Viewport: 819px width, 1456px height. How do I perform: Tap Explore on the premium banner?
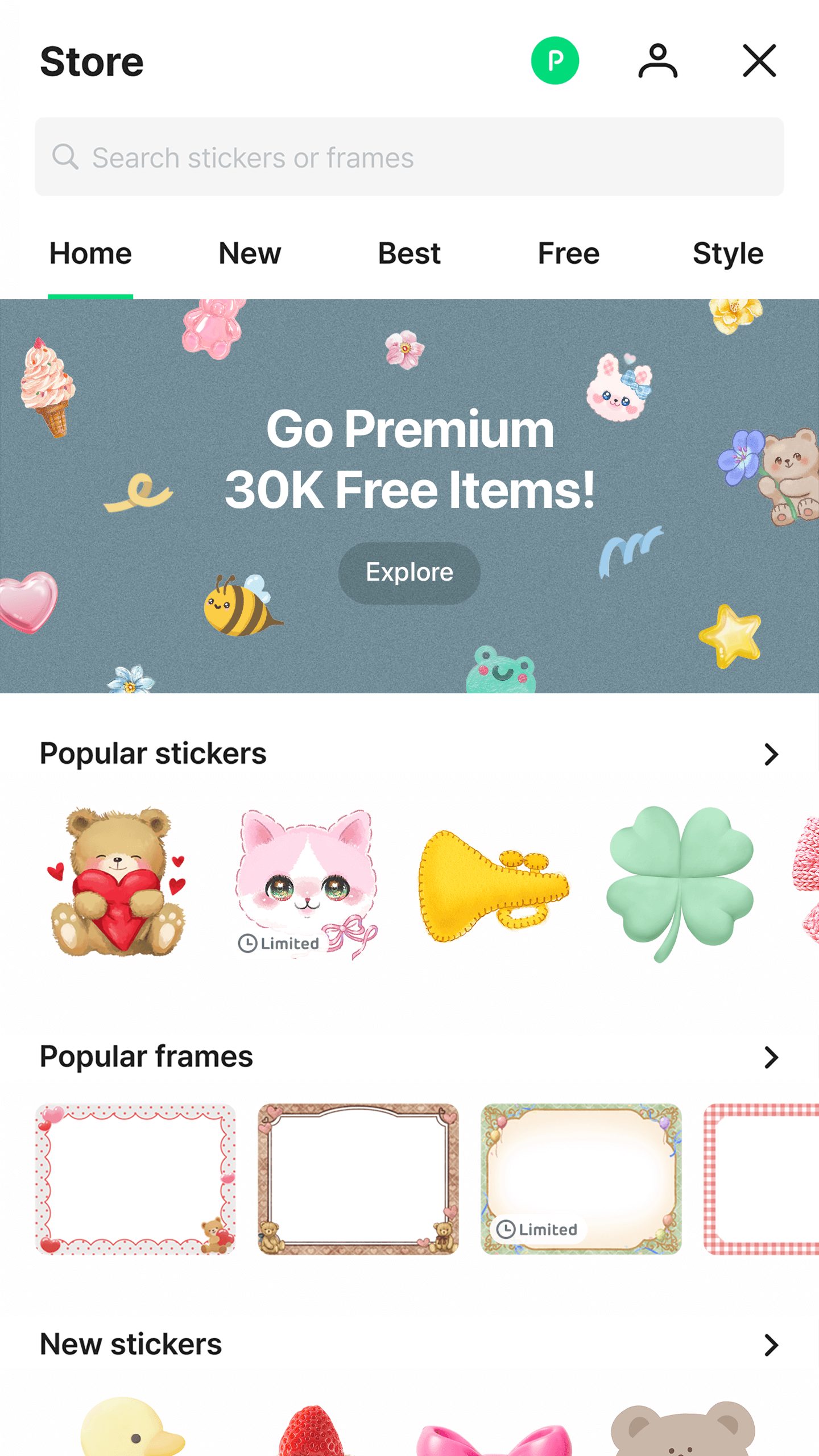point(409,572)
